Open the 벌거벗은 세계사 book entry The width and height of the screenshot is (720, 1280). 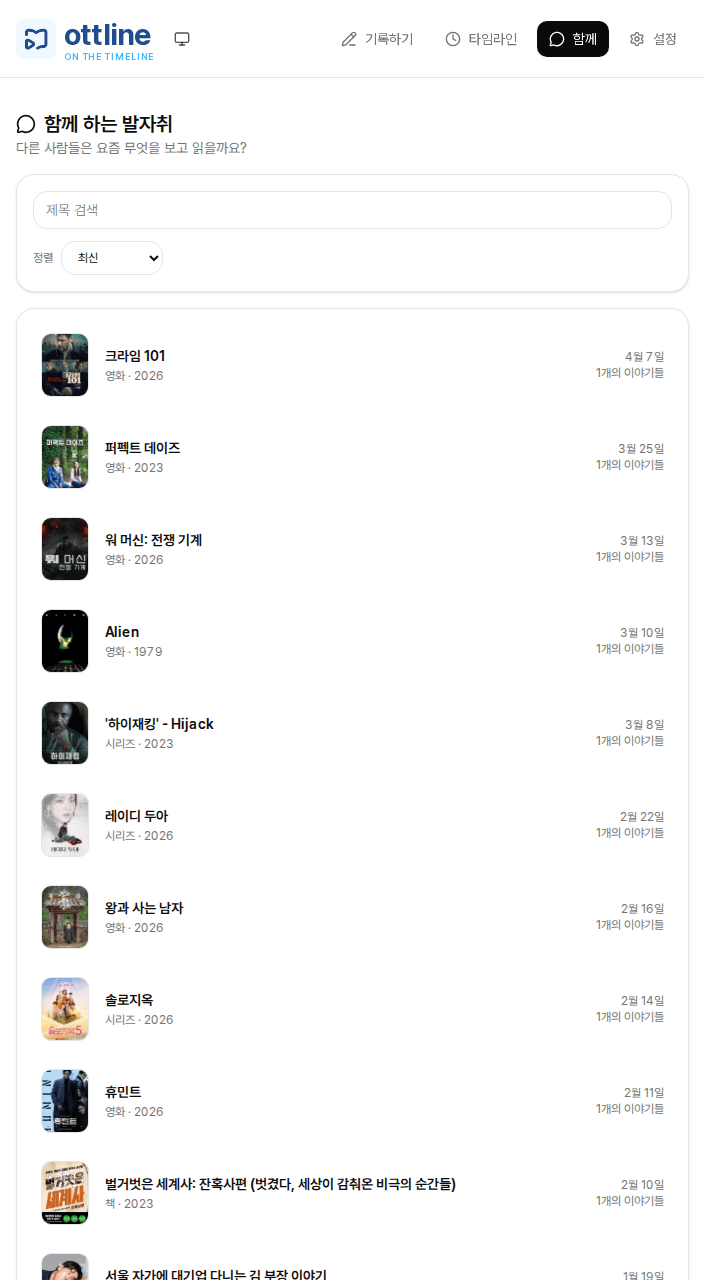(352, 1193)
